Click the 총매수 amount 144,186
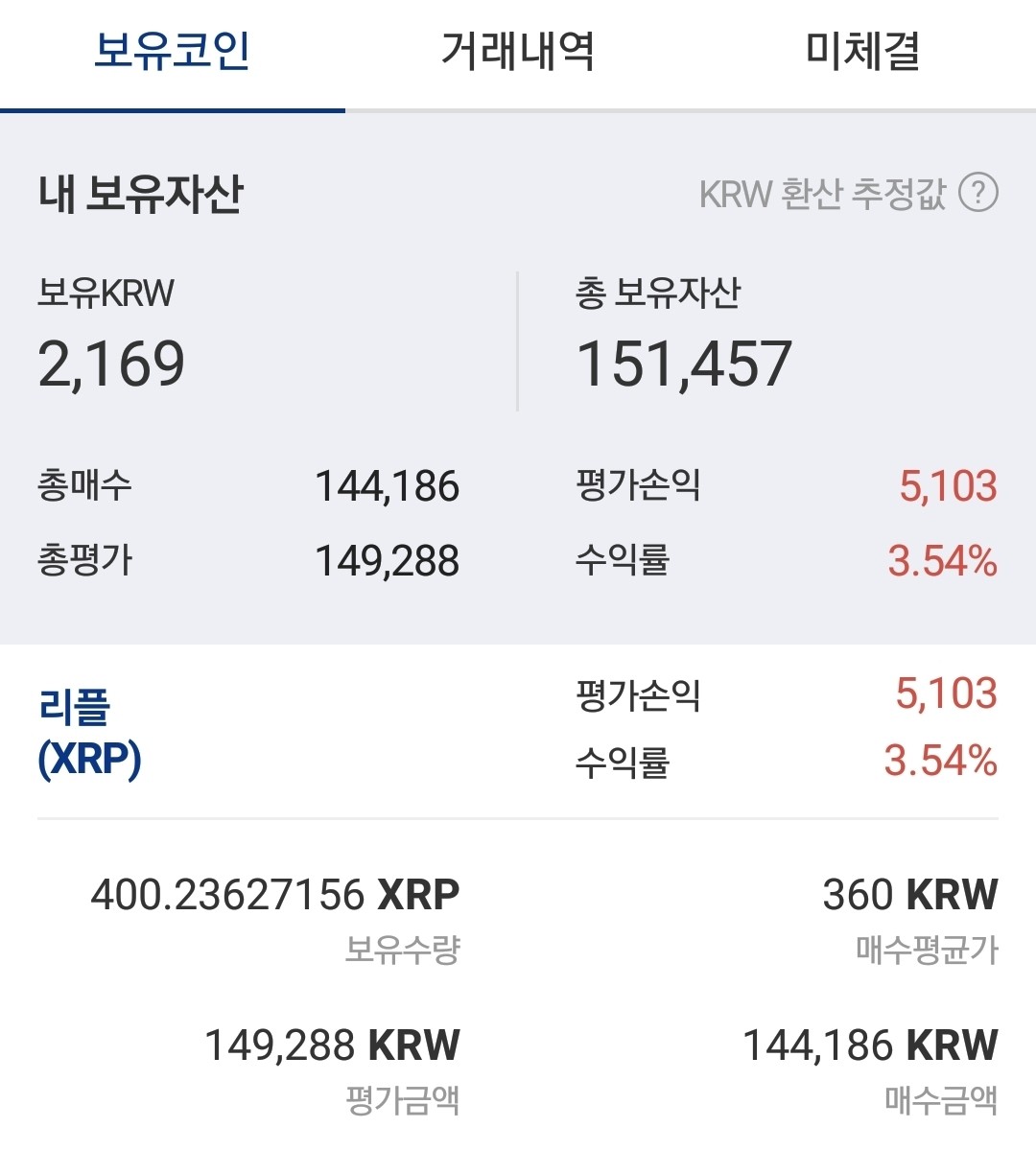1036x1151 pixels. point(388,487)
